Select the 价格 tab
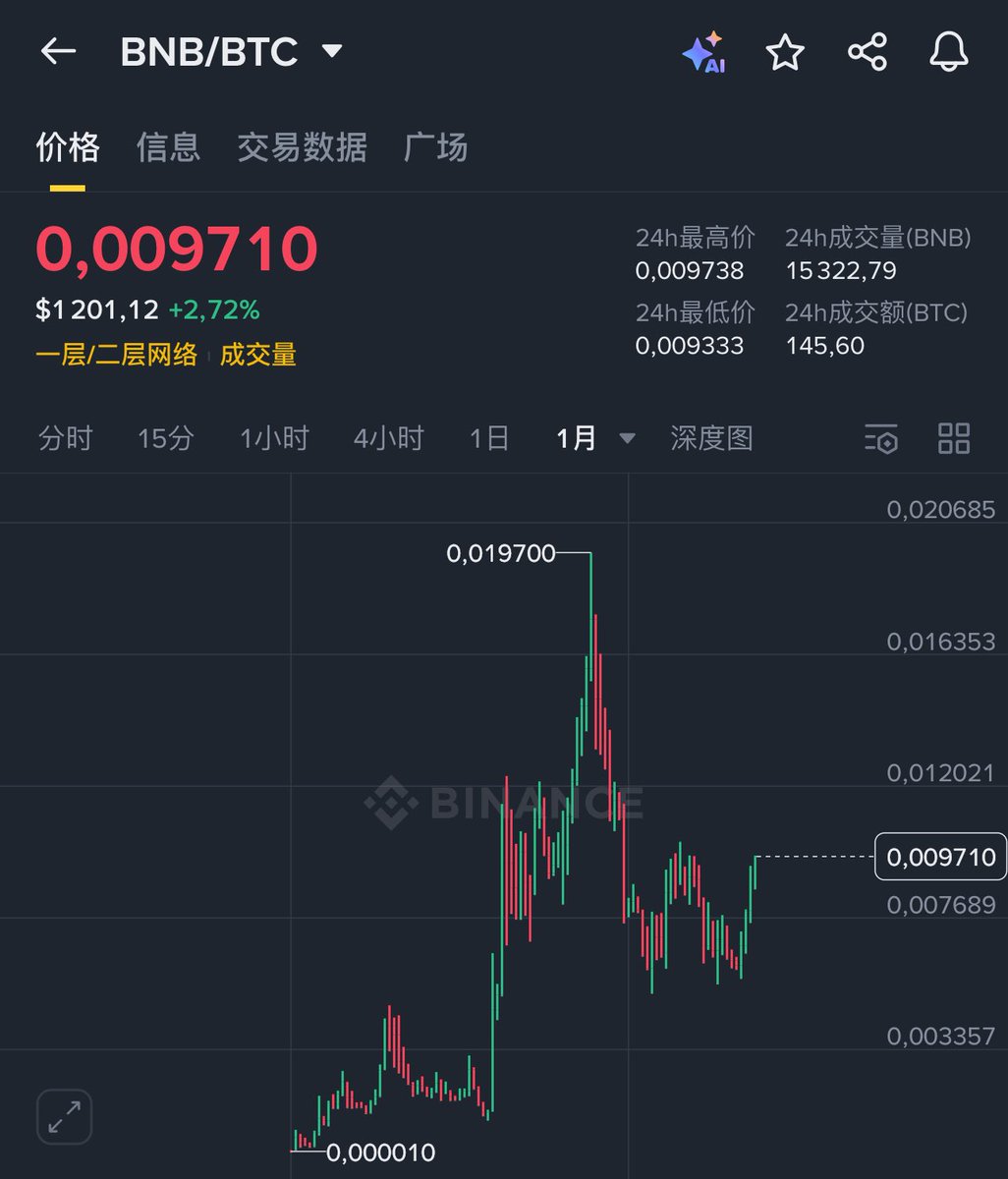 point(68,147)
